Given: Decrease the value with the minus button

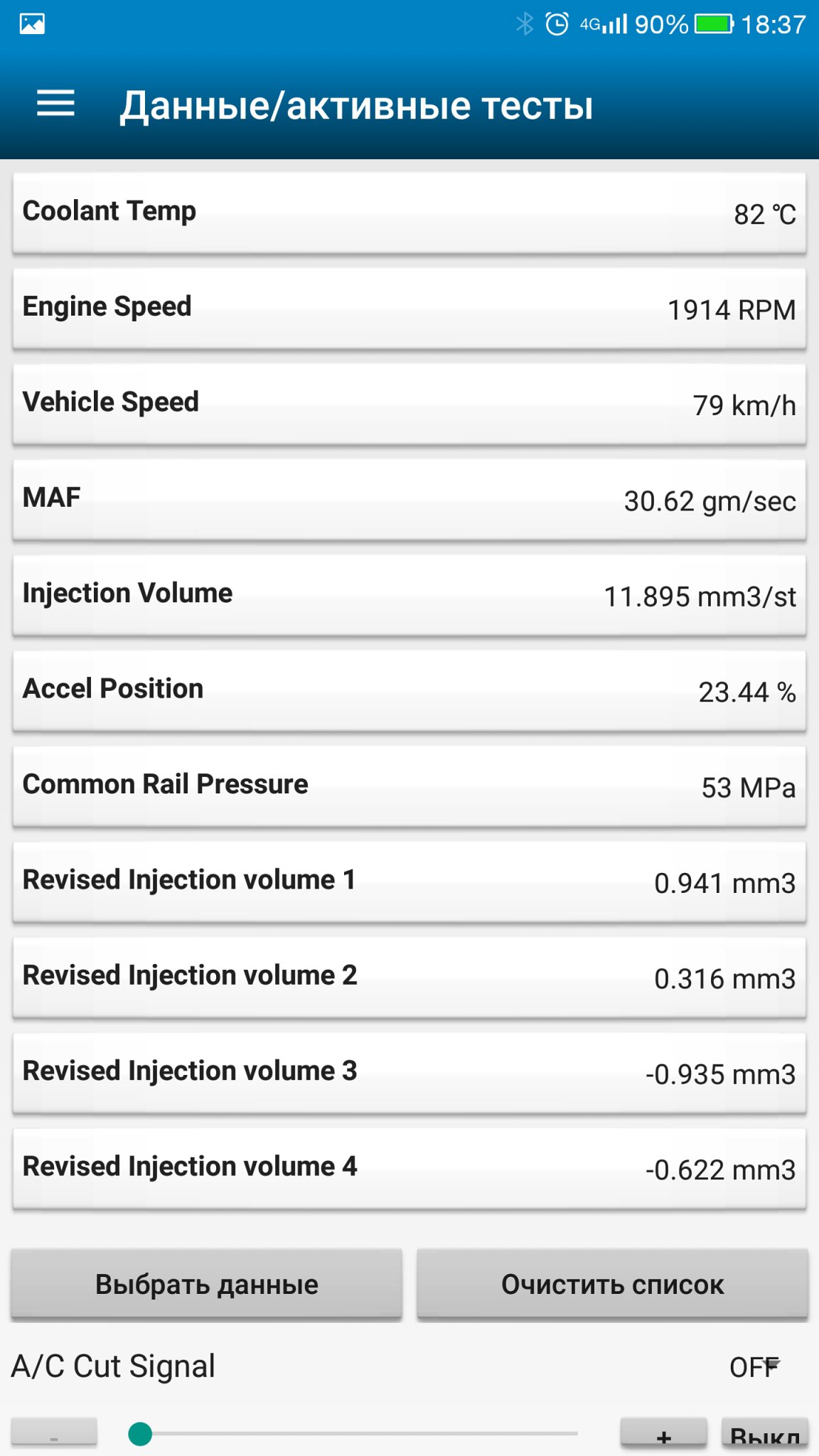Looking at the screenshot, I should coord(54,1433).
